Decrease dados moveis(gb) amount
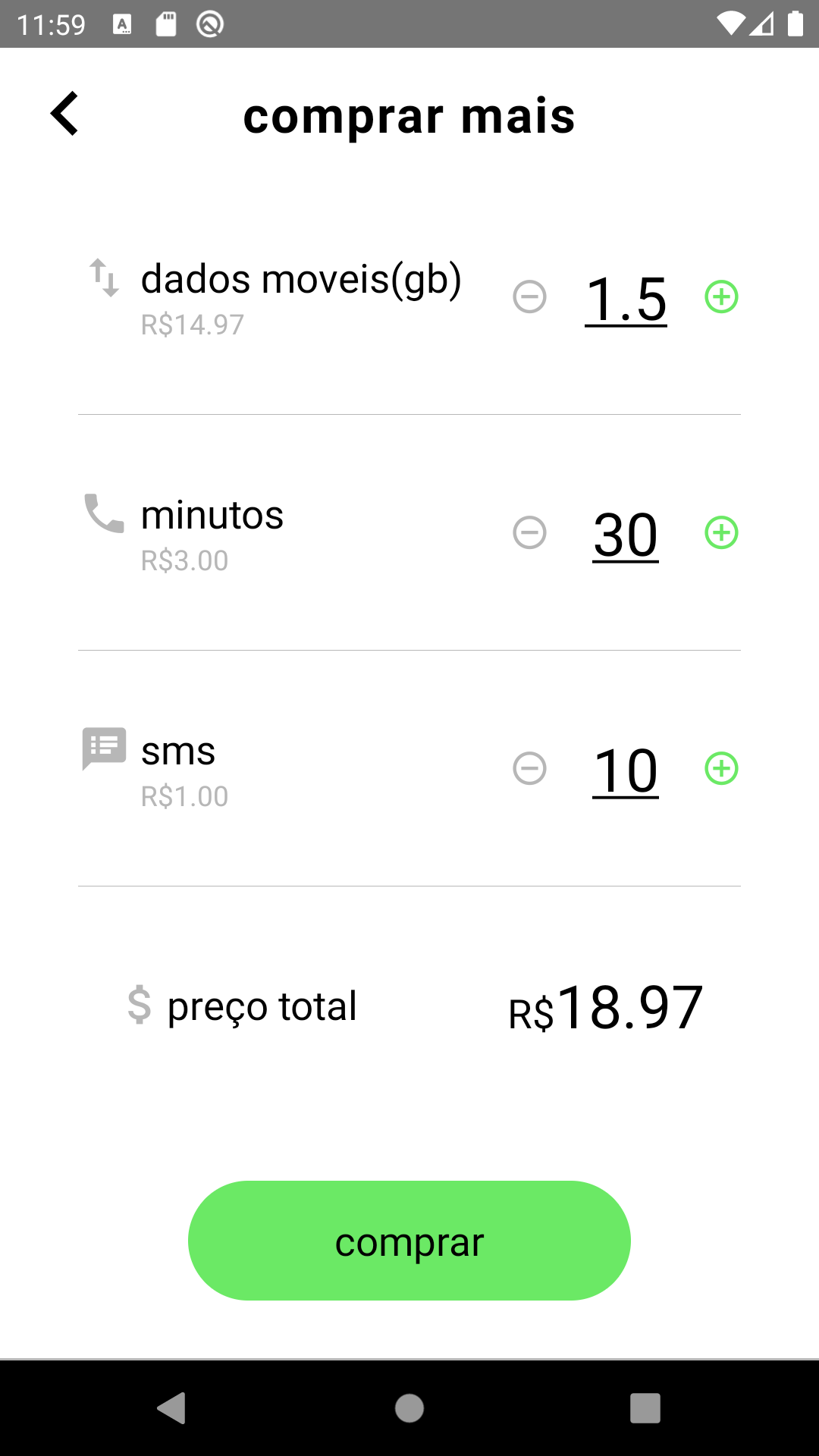Screen dimensions: 819x1456 (529, 297)
